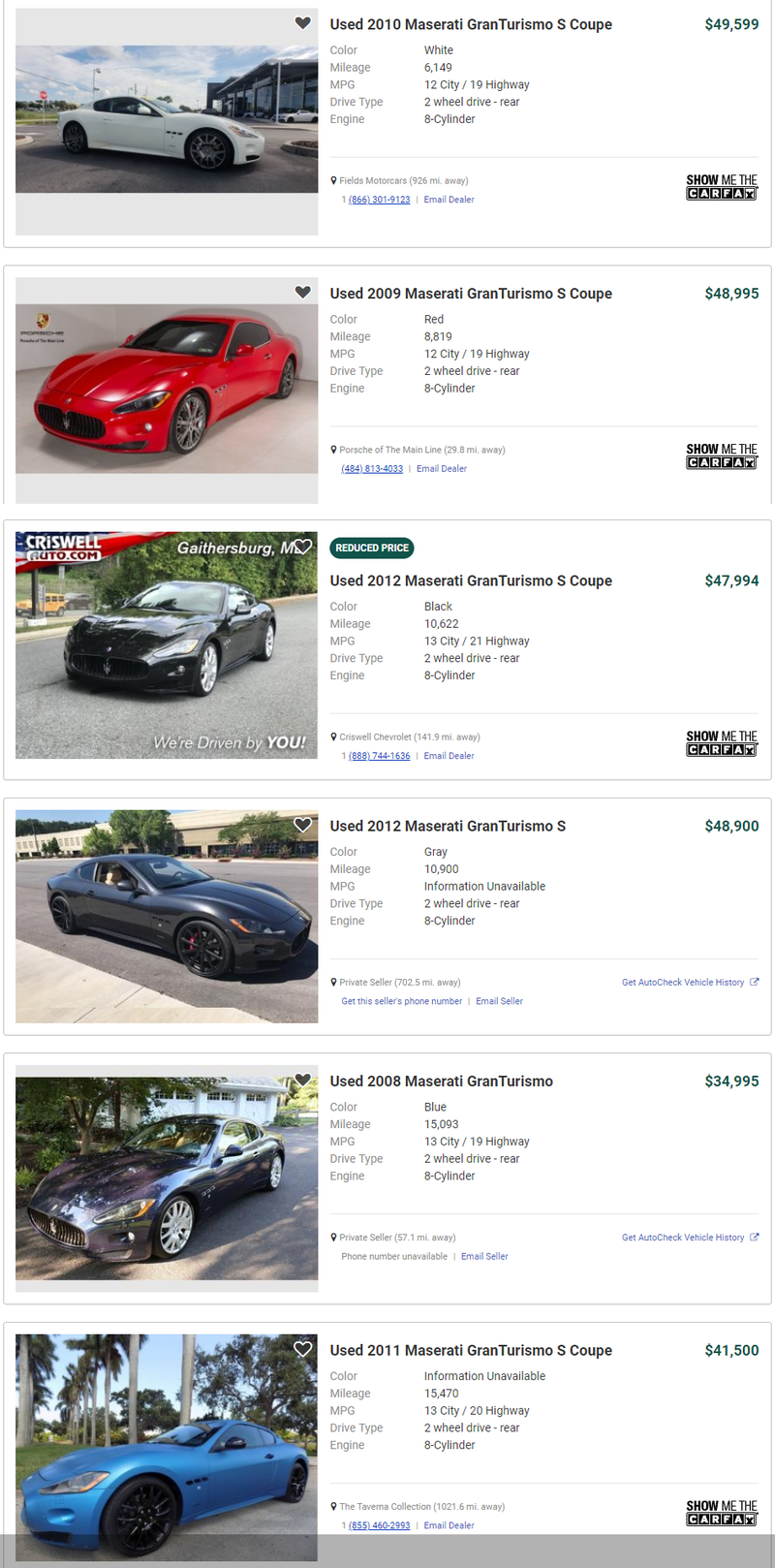
Task: Open the Used 2008 Maserati GranTurismo listing
Action: 441,1082
